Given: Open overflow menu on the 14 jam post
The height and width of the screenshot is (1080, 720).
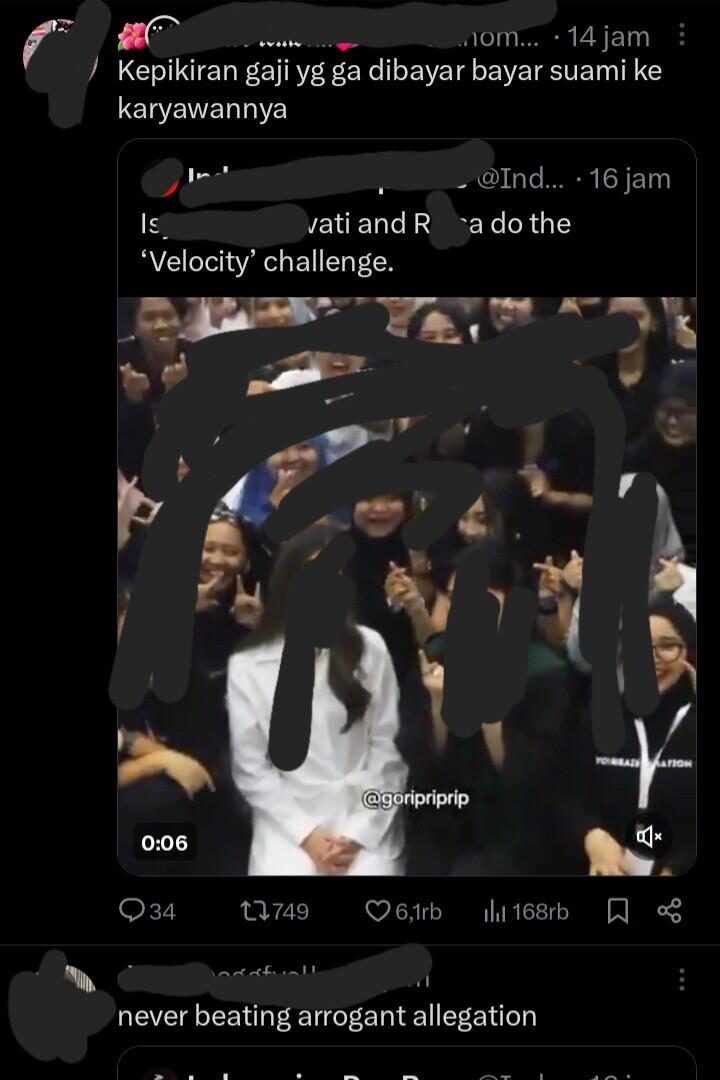Looking at the screenshot, I should pyautogui.click(x=682, y=36).
